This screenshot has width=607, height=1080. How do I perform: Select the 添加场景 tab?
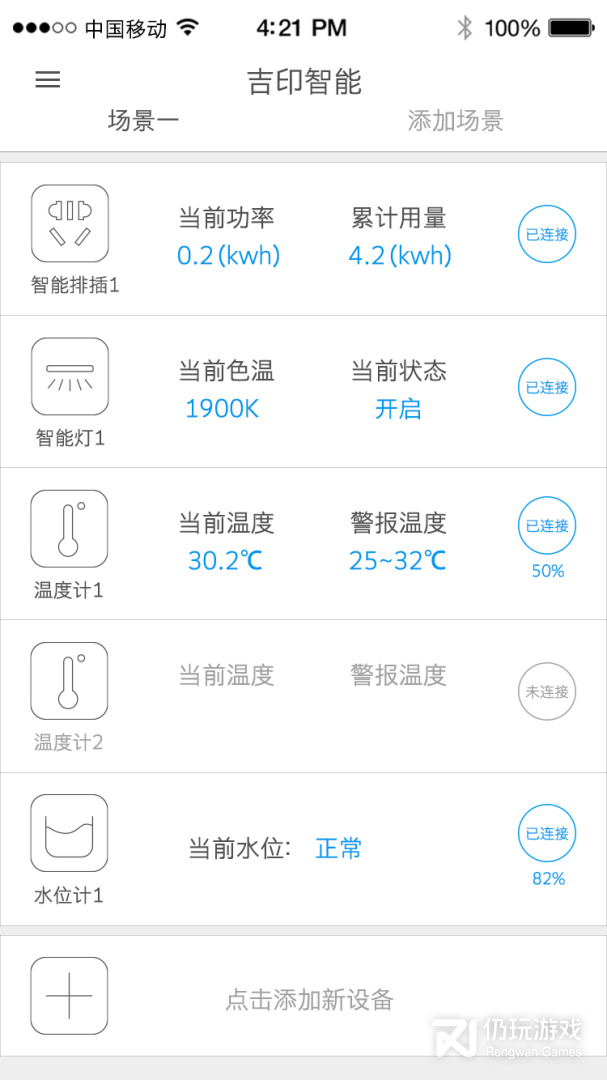point(455,122)
